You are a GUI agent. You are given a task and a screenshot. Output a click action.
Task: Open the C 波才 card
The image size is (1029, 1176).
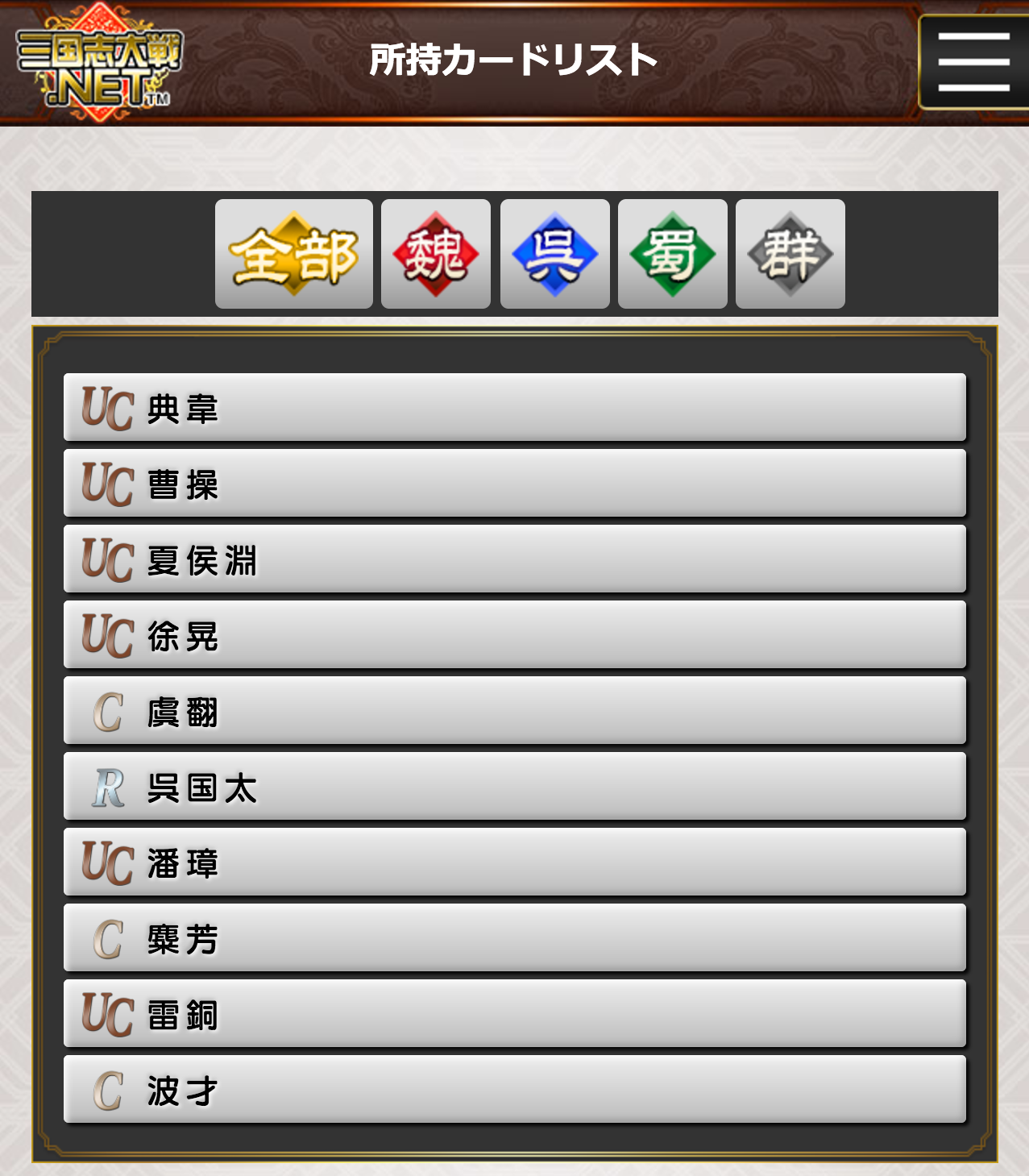(x=514, y=1089)
